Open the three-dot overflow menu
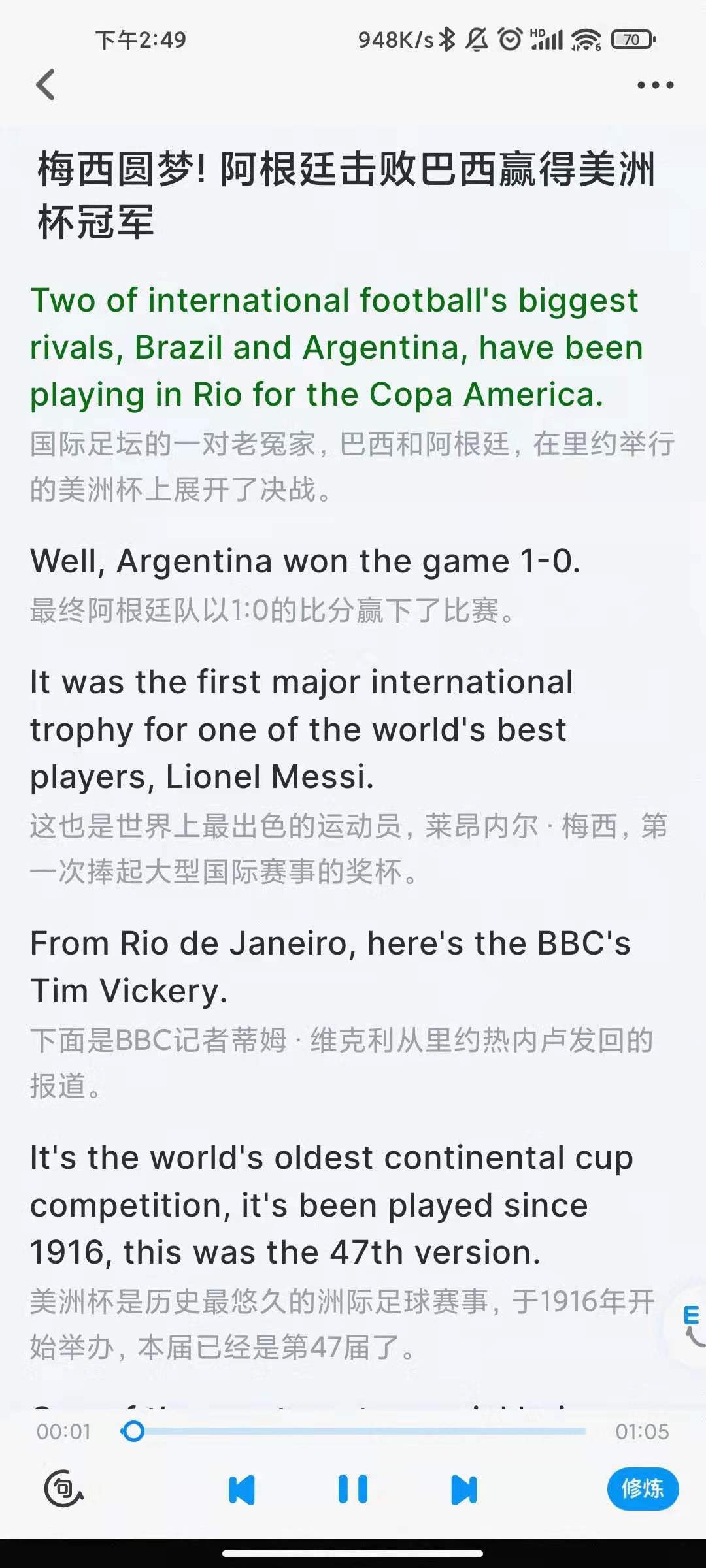Viewport: 706px width, 1568px height. tap(655, 85)
